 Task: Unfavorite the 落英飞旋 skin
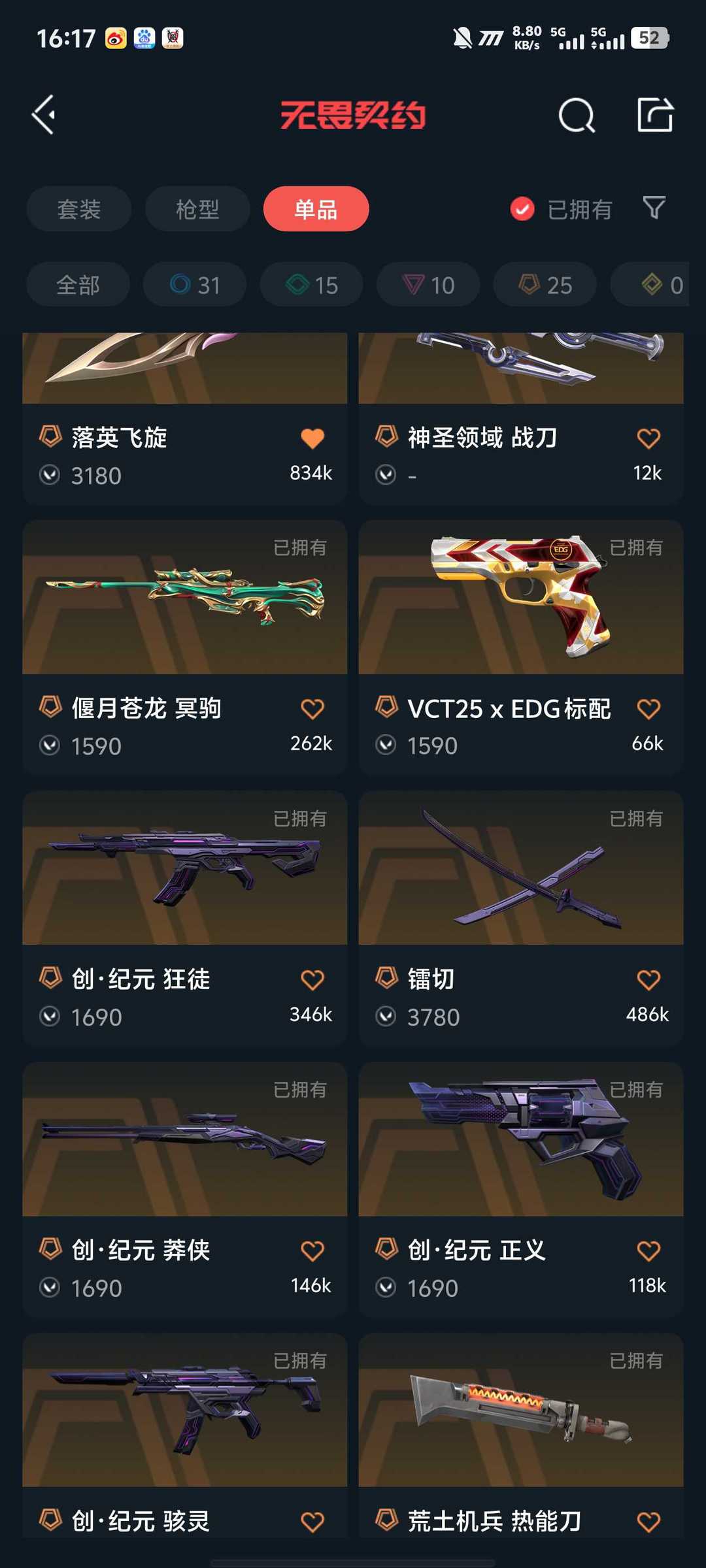312,438
